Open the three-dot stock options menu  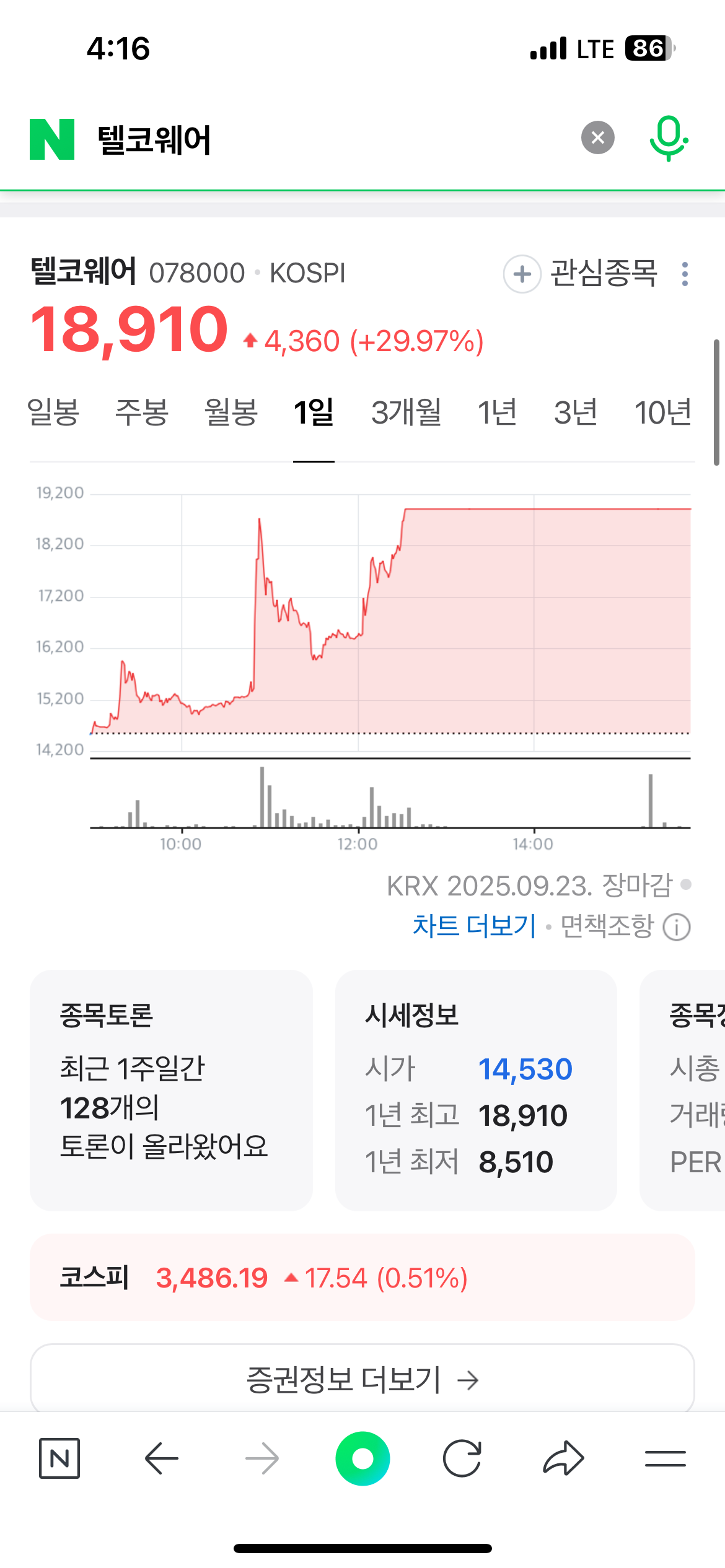[685, 274]
